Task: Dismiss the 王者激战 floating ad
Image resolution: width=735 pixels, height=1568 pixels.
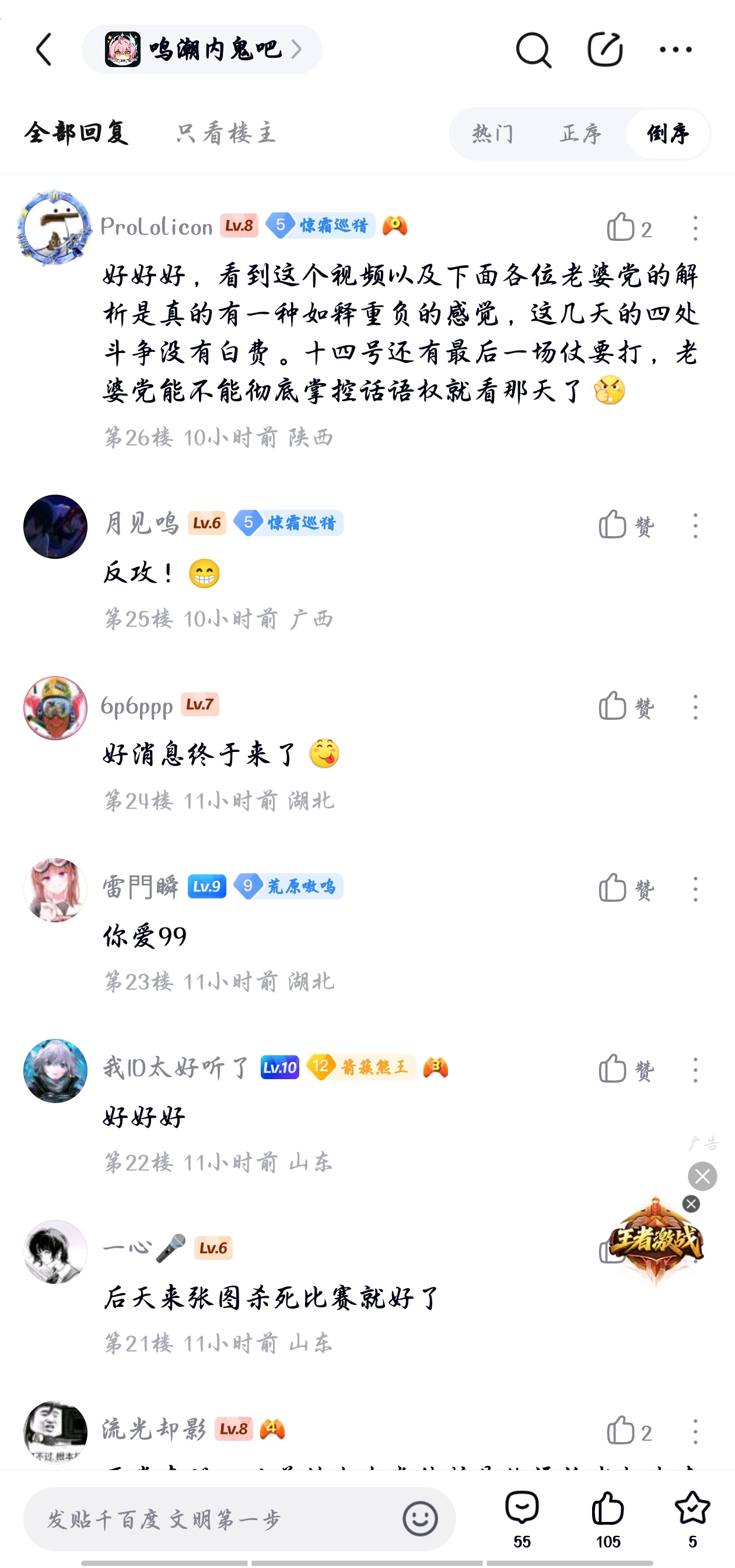Action: click(x=702, y=1176)
